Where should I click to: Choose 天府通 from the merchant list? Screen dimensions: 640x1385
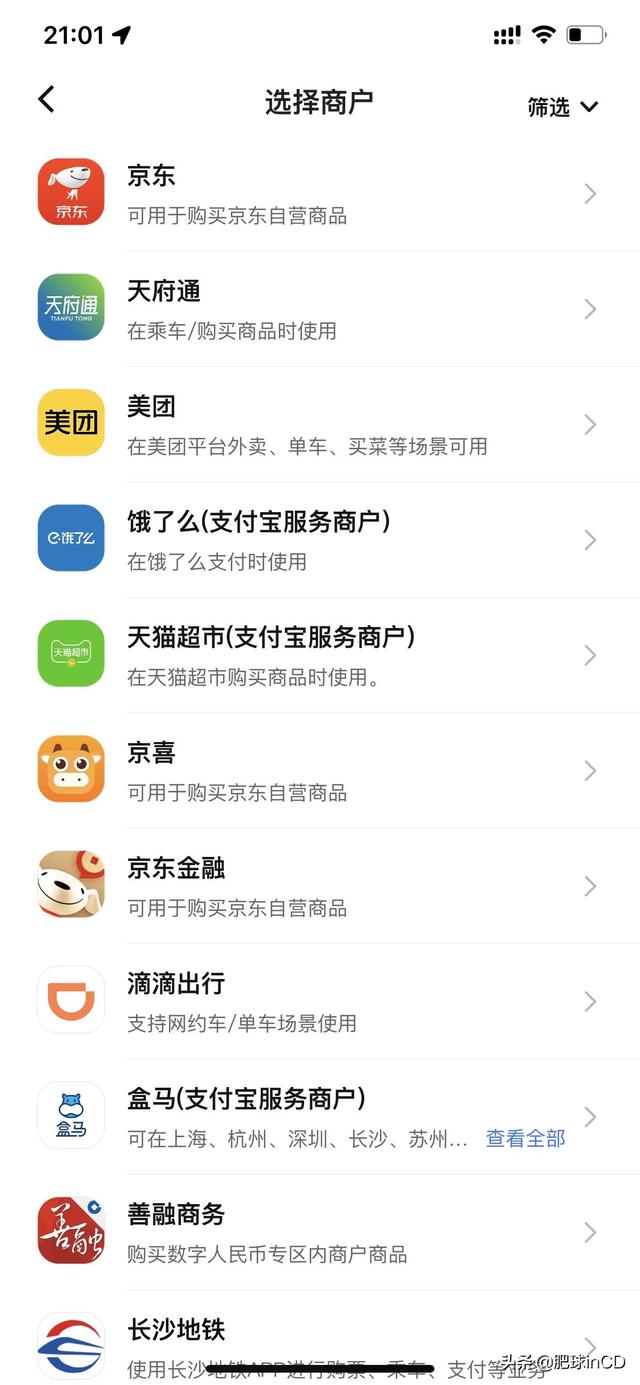(x=320, y=308)
